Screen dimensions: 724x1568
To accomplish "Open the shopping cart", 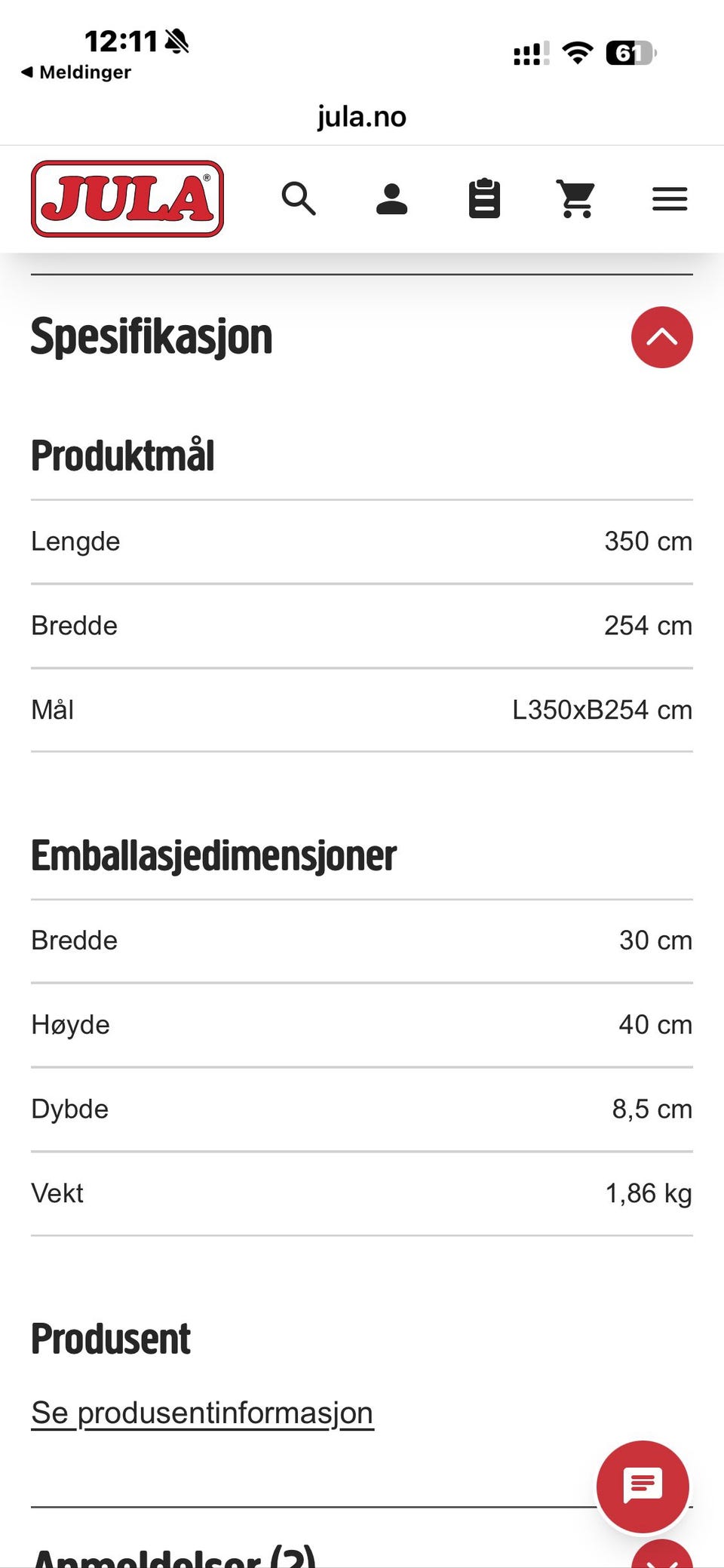I will (577, 198).
